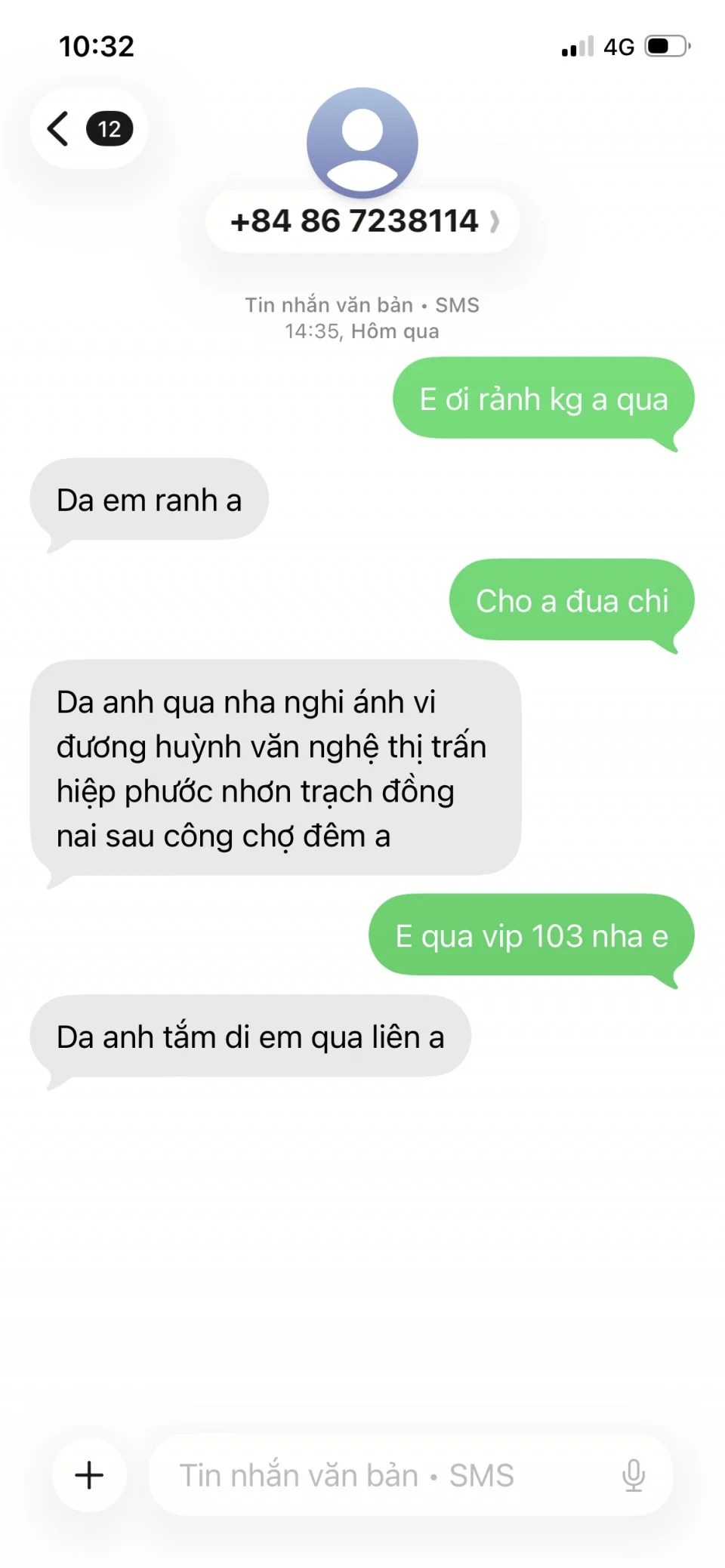Go back to the messages list
The image size is (725, 1568).
(x=87, y=128)
